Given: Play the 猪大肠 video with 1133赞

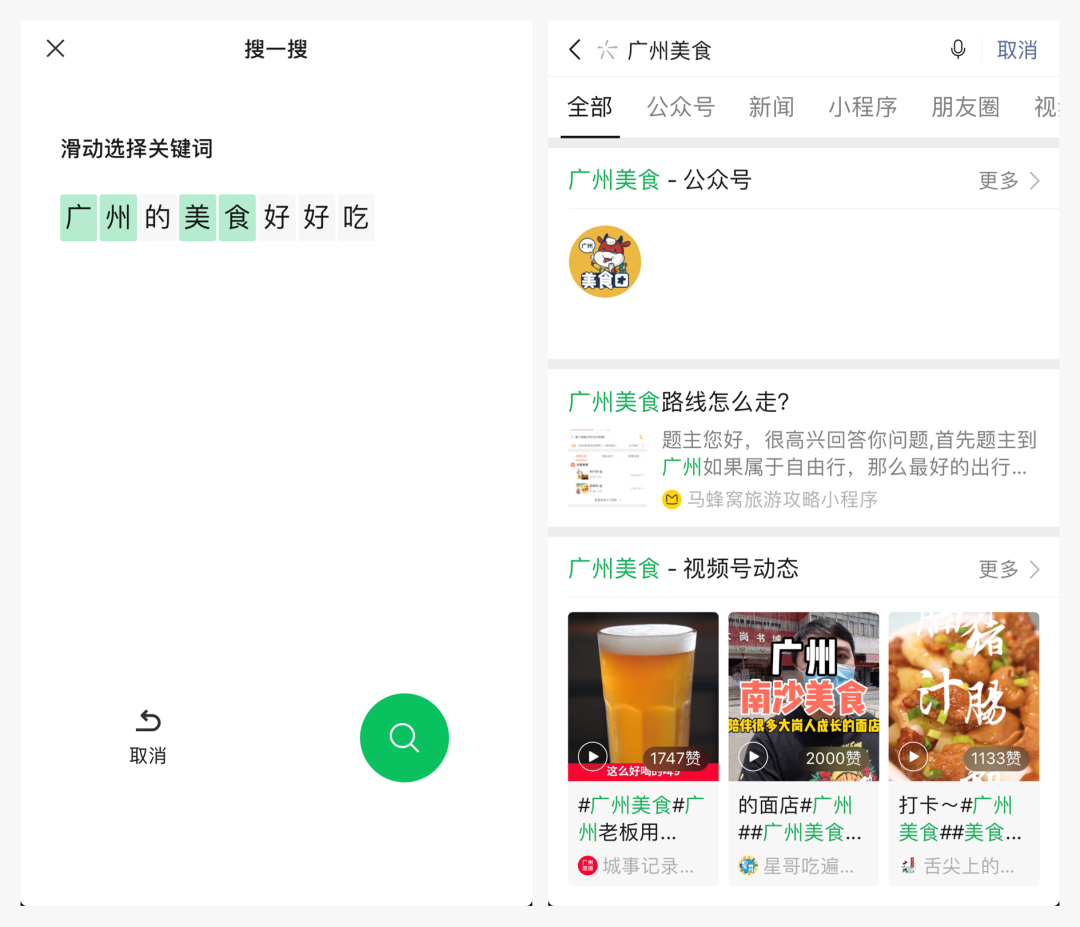Looking at the screenshot, I should pos(963,696).
